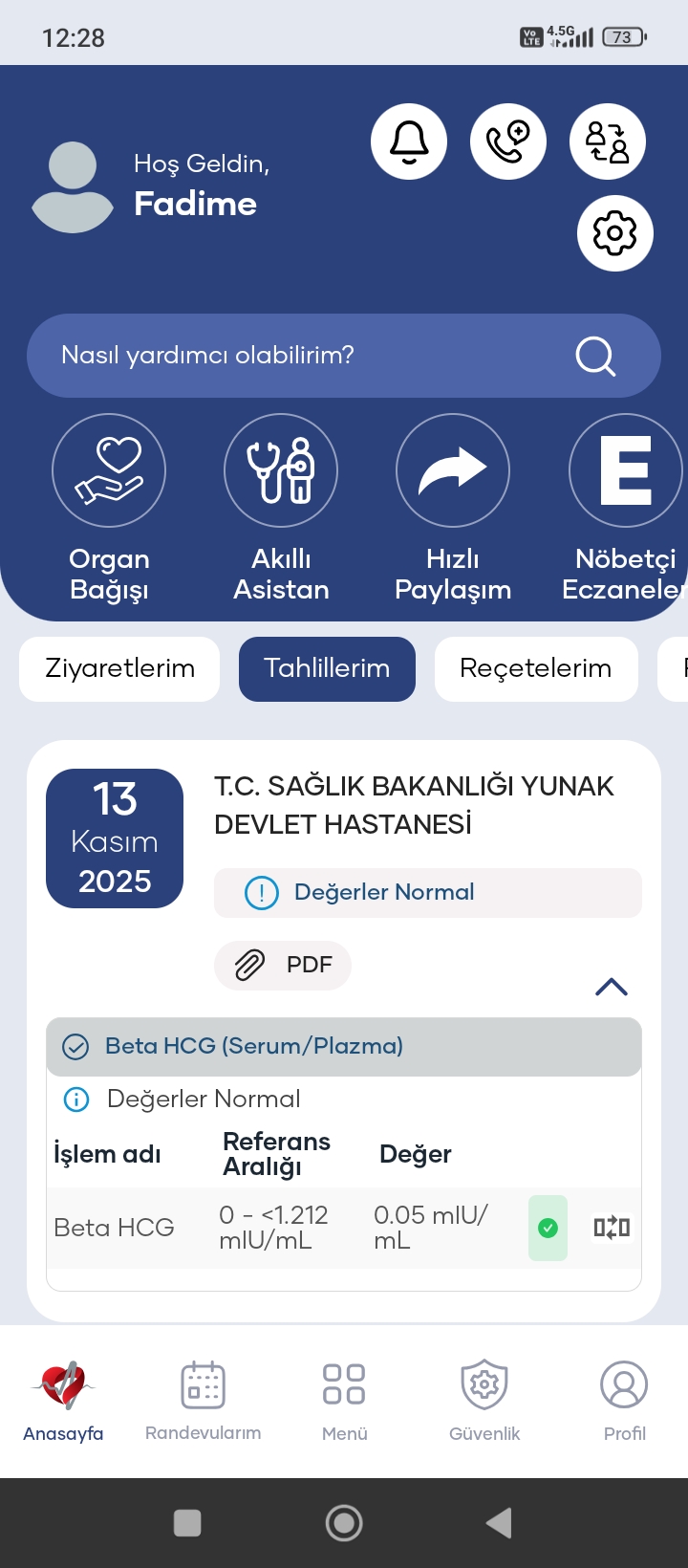Go to the Randevularım tab
Image resolution: width=688 pixels, height=1568 pixels.
[203, 1401]
